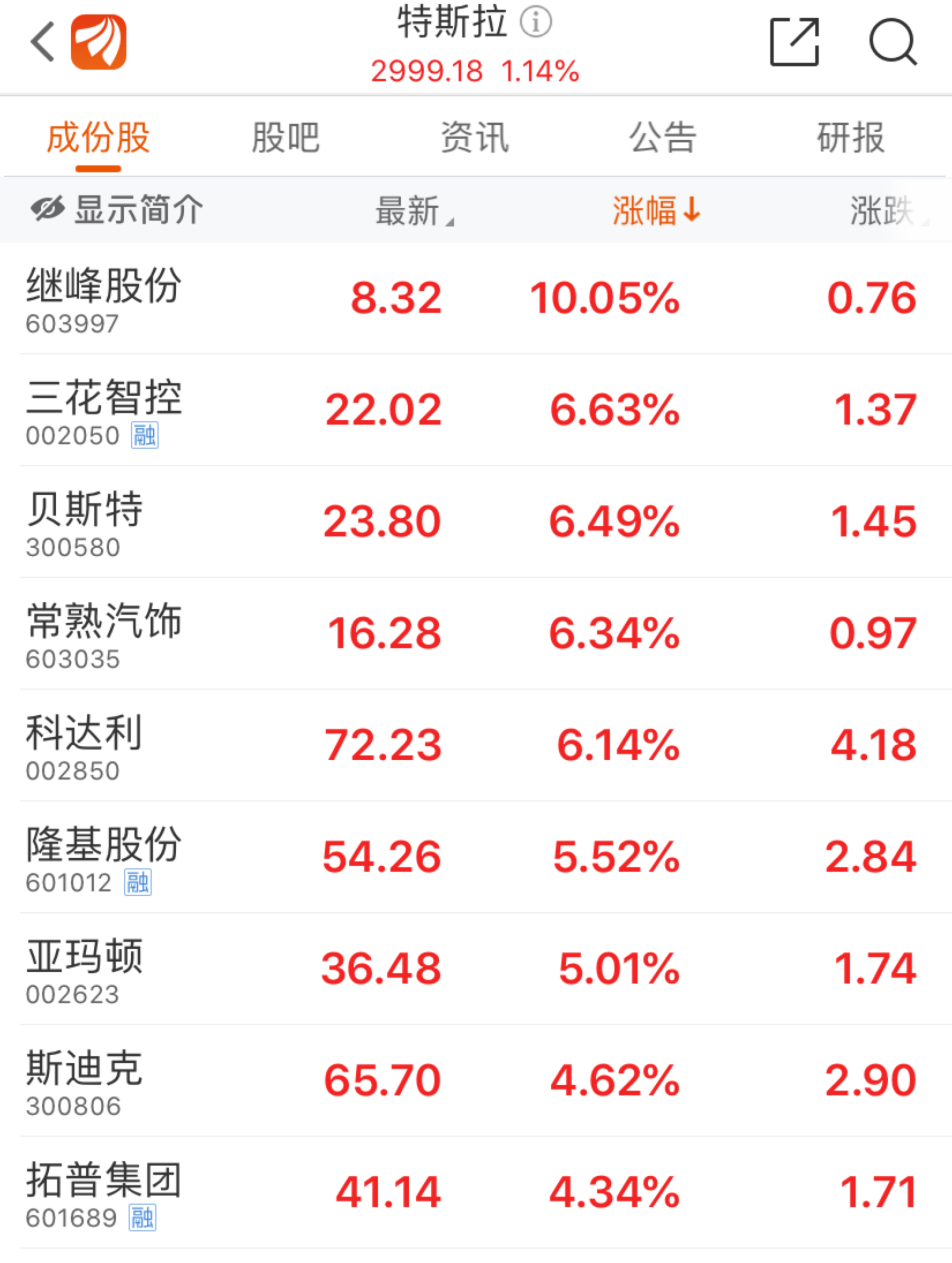Switch to the 股吧 tab
This screenshot has height=1263, width=952.
pos(285,138)
